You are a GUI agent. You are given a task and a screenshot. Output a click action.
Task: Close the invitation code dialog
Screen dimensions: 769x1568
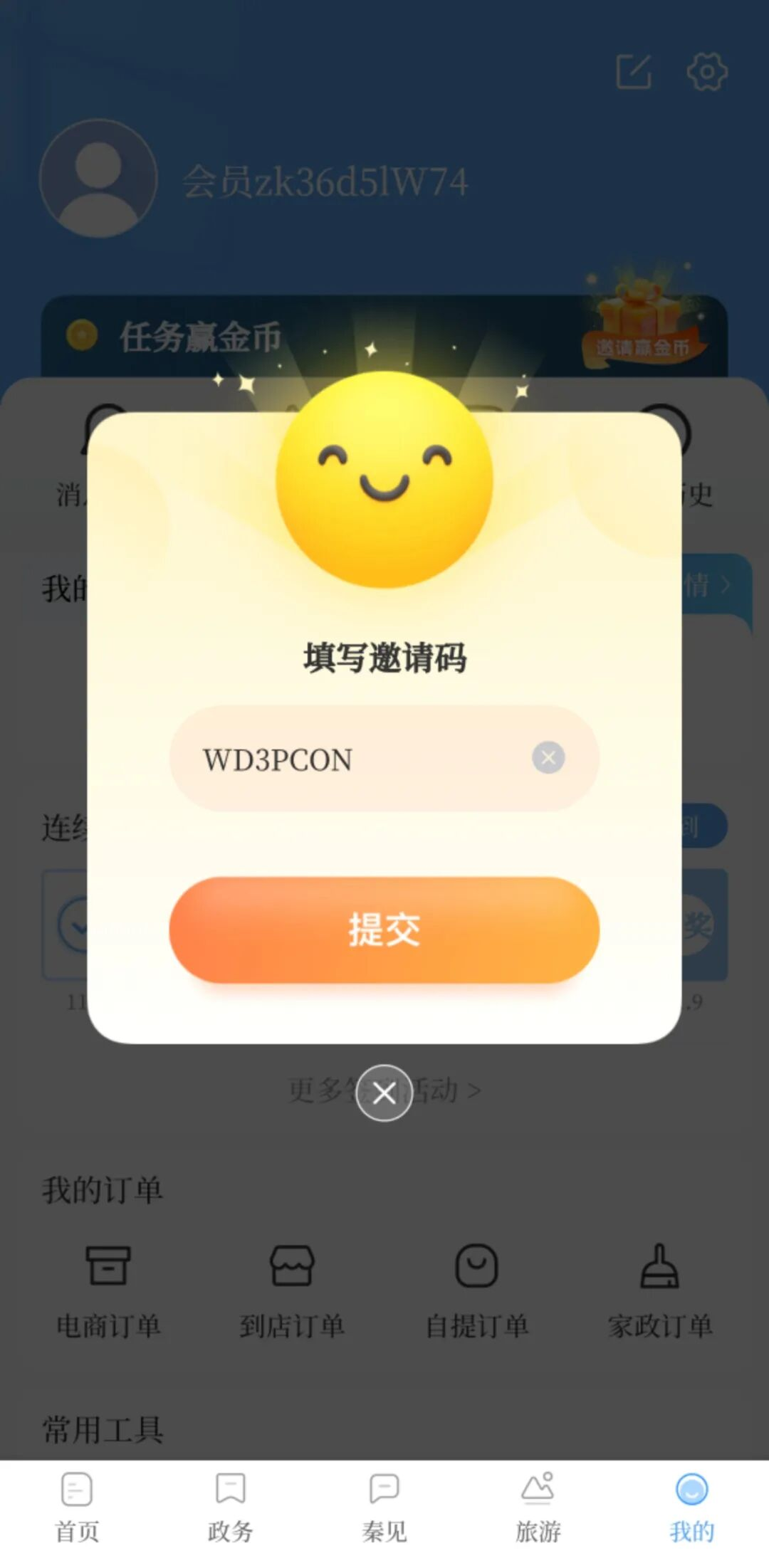pos(384,1093)
